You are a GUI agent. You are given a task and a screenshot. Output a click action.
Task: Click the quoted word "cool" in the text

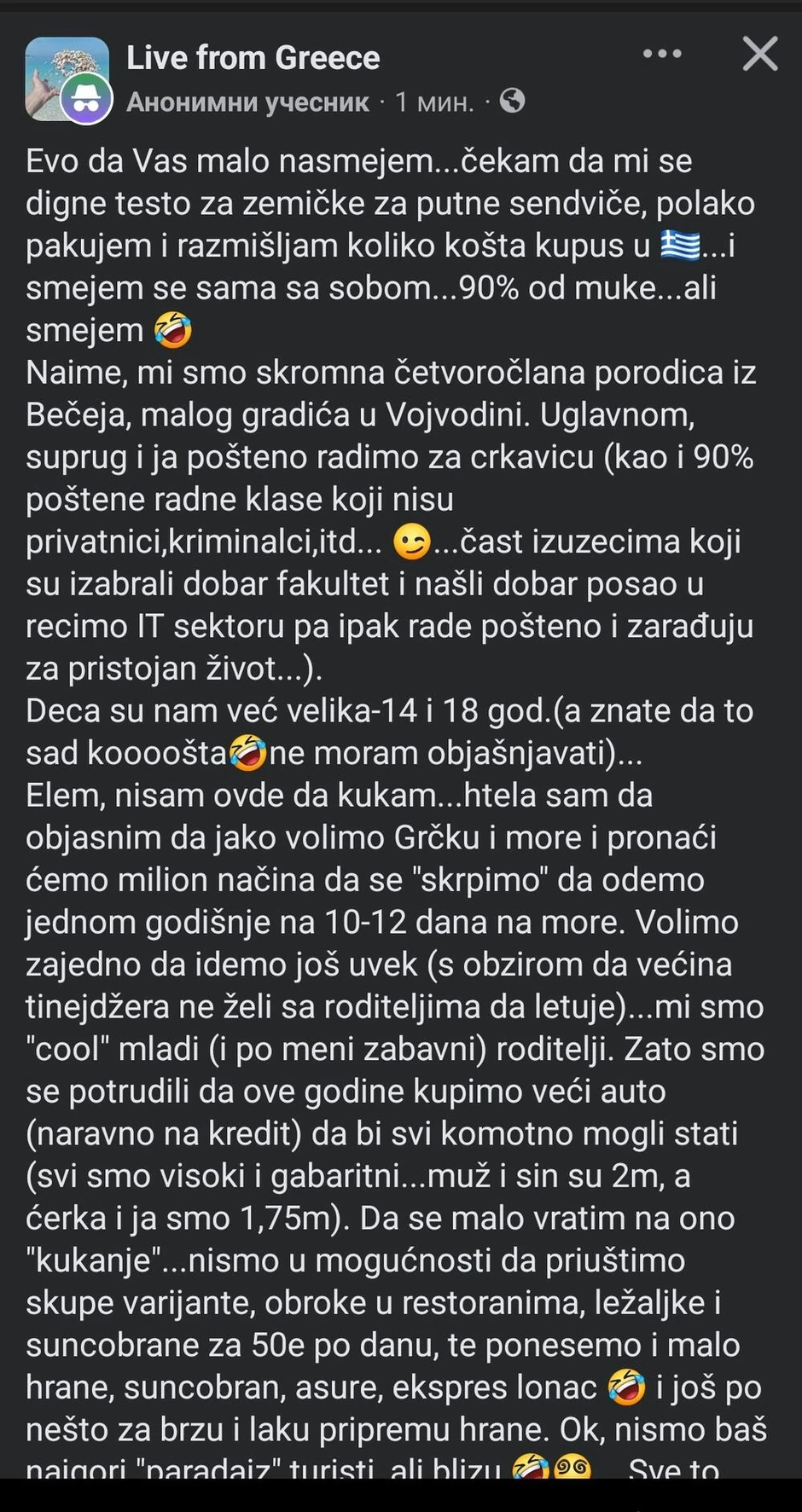[x=64, y=1048]
